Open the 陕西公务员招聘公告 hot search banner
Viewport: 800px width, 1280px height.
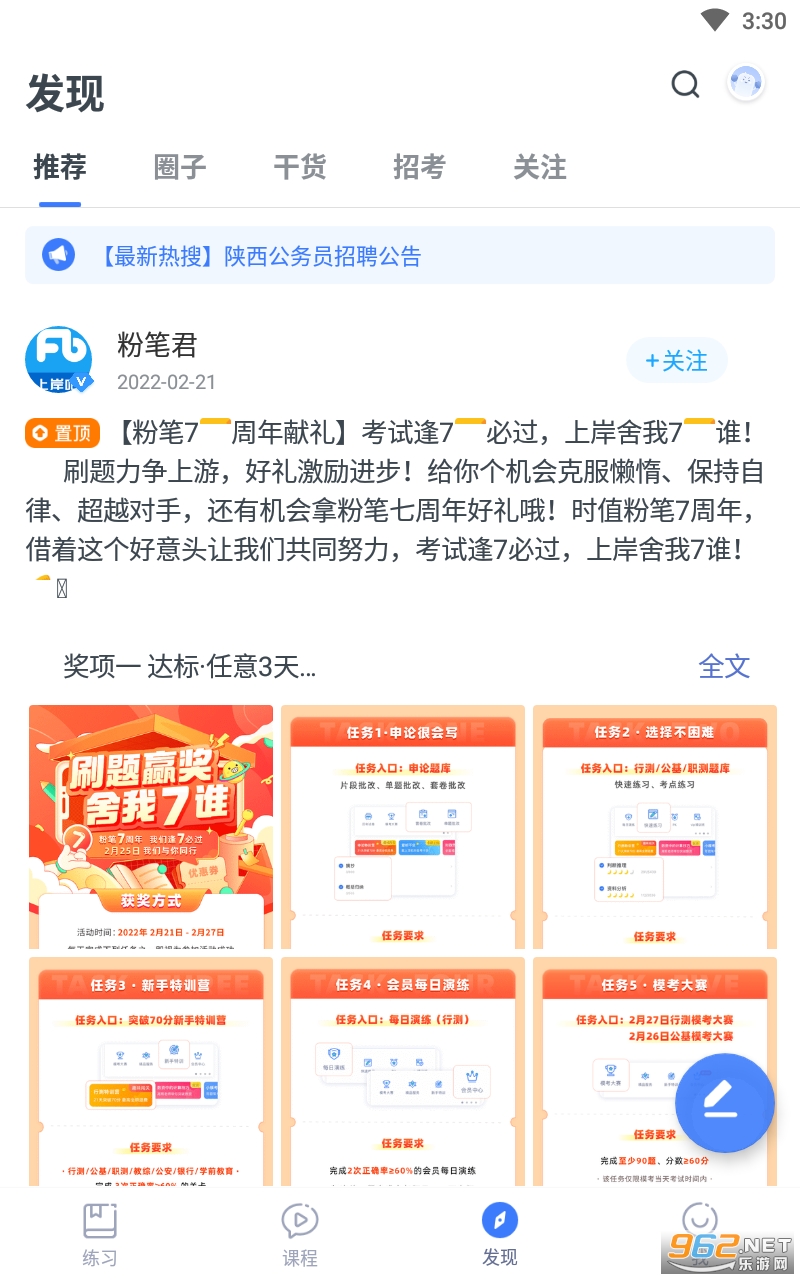[x=400, y=256]
